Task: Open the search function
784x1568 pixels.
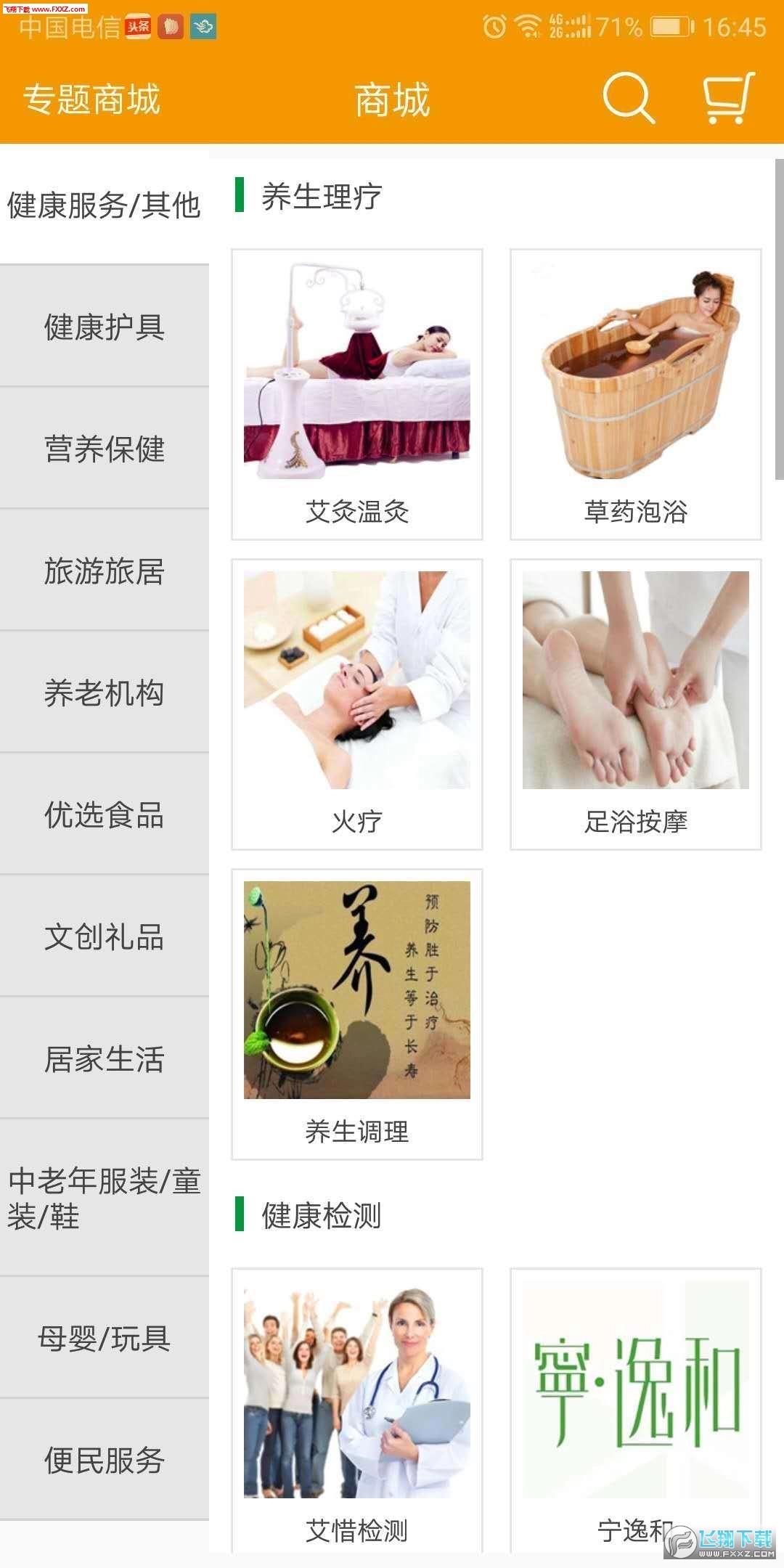Action: tap(629, 101)
